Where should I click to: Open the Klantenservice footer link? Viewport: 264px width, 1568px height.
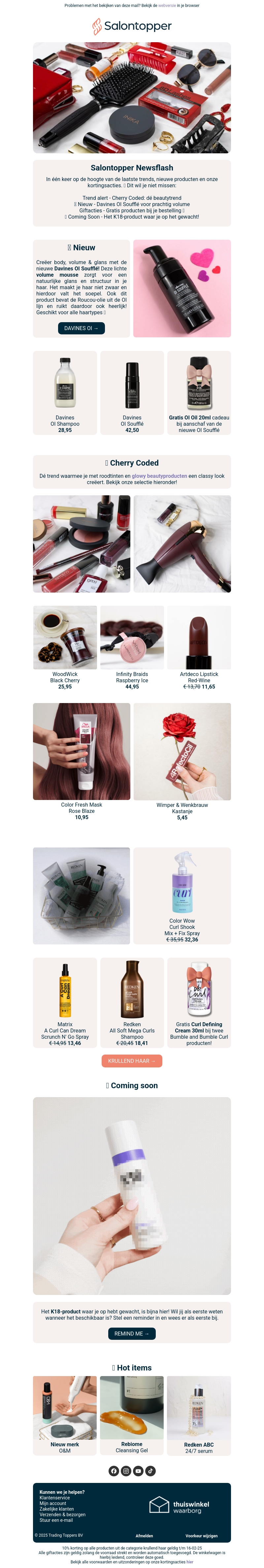point(54,1498)
